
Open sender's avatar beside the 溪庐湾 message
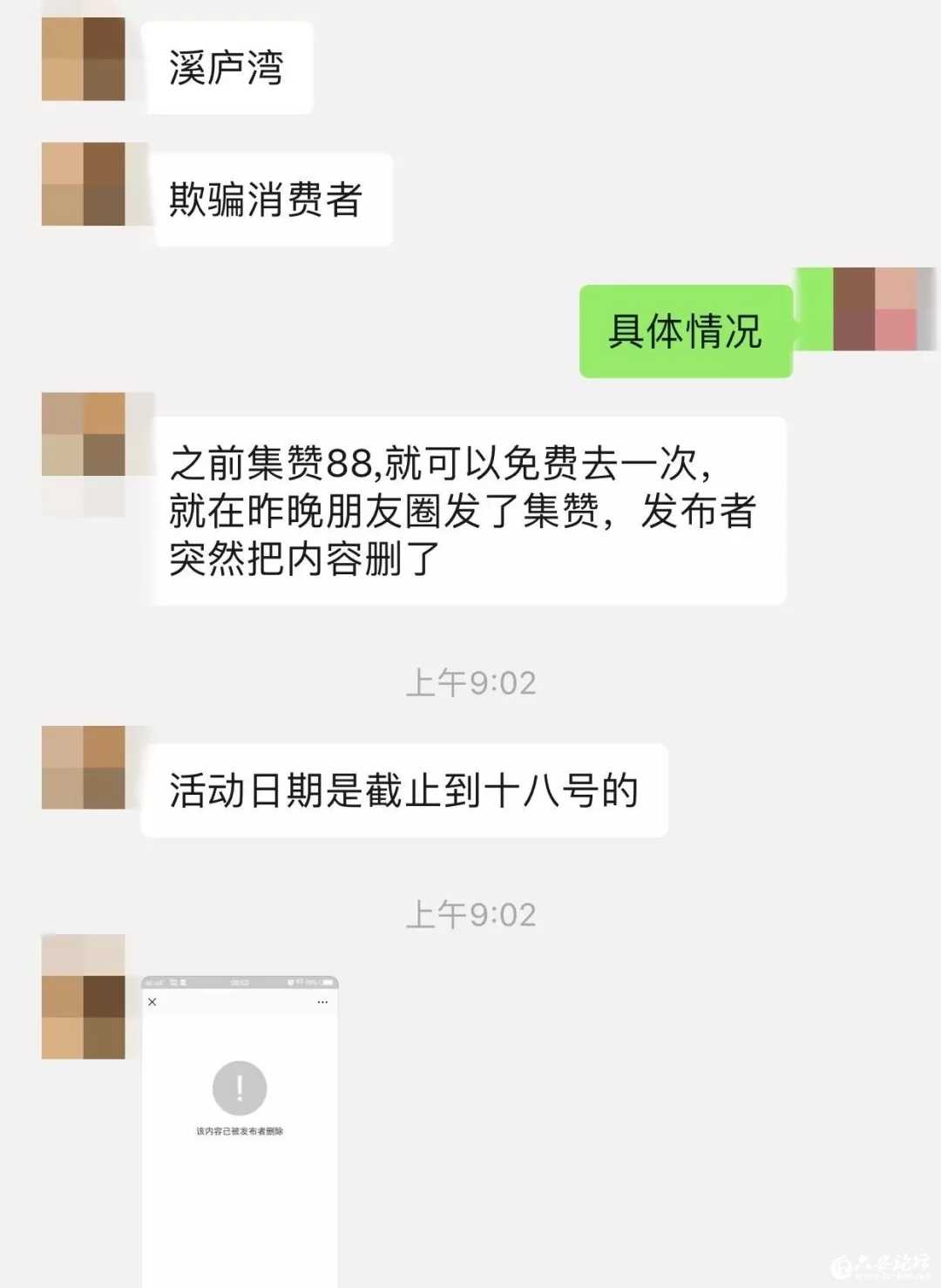click(x=84, y=59)
